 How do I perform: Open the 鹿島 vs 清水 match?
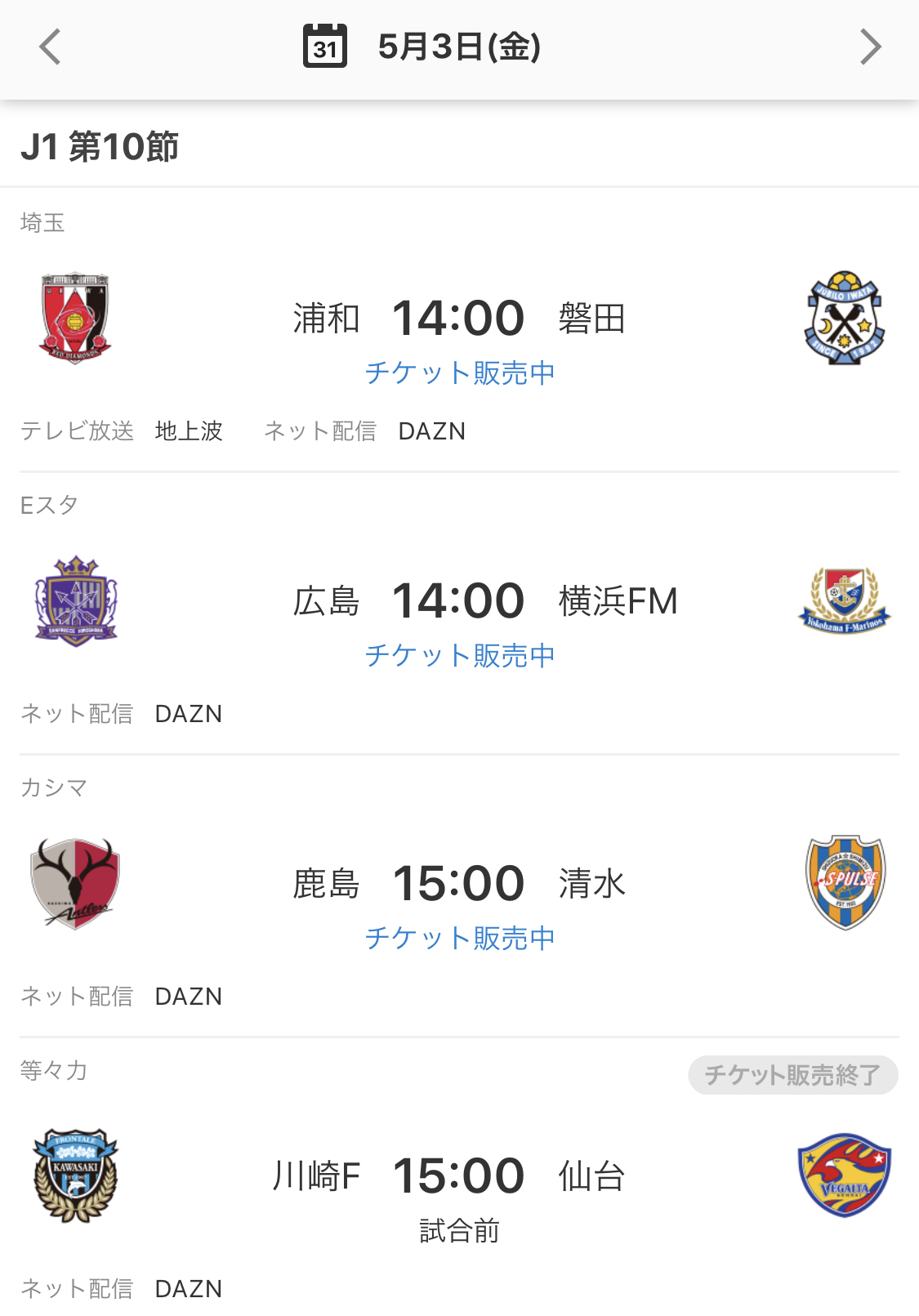pyautogui.click(x=458, y=883)
